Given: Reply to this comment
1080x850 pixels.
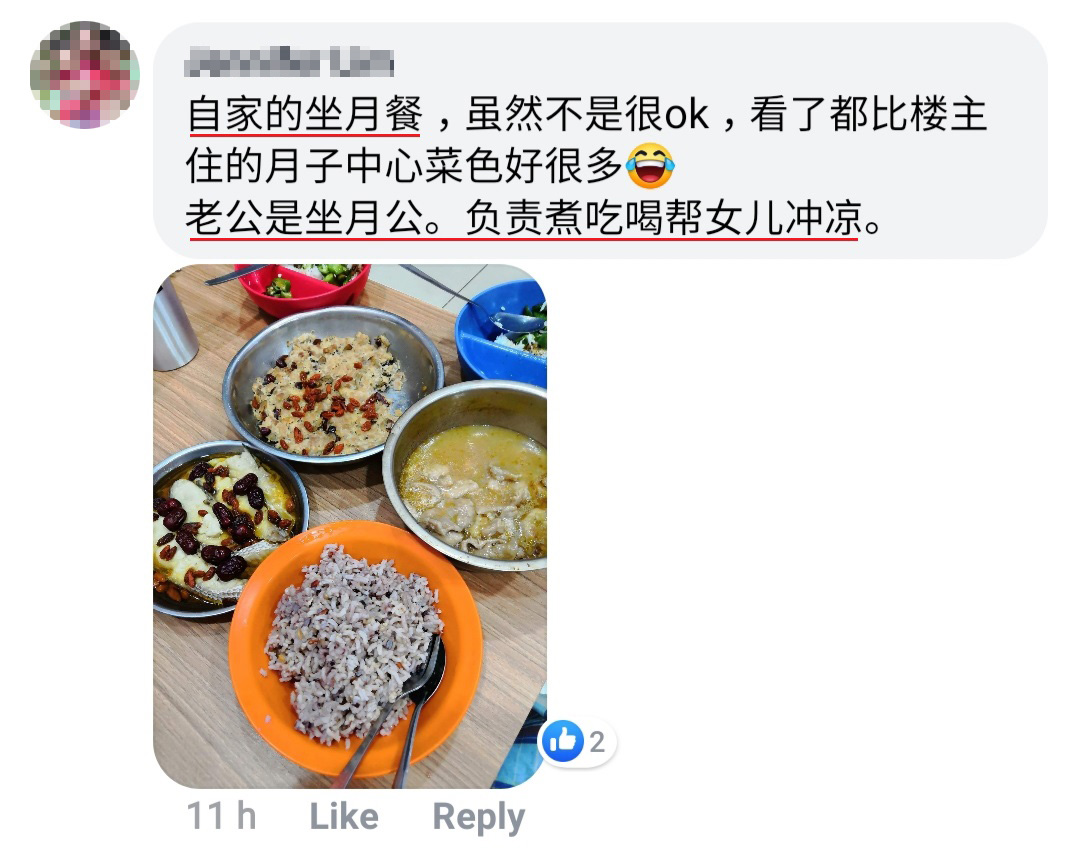Looking at the screenshot, I should (478, 817).
